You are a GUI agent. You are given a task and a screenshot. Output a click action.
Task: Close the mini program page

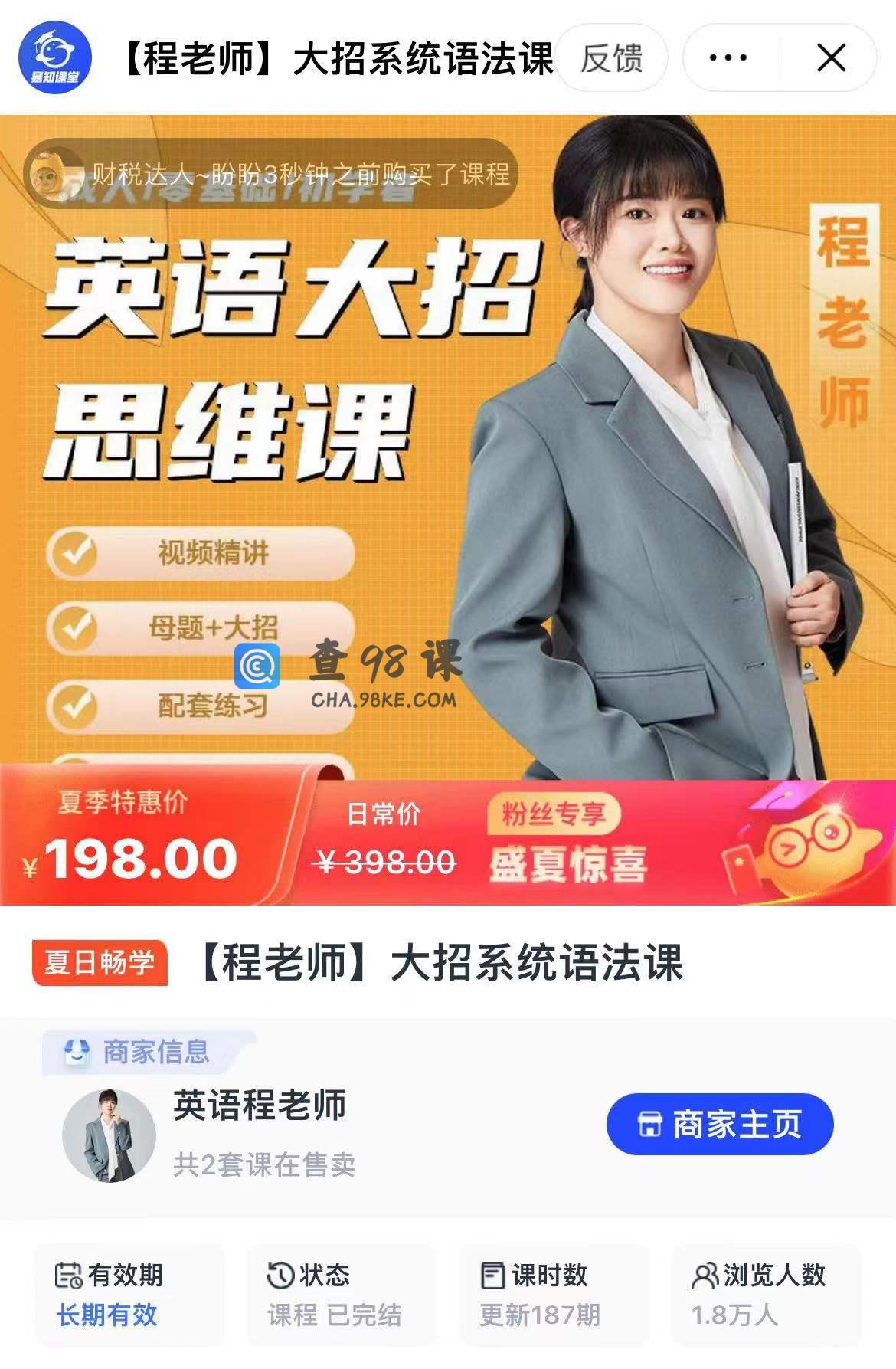(x=831, y=58)
